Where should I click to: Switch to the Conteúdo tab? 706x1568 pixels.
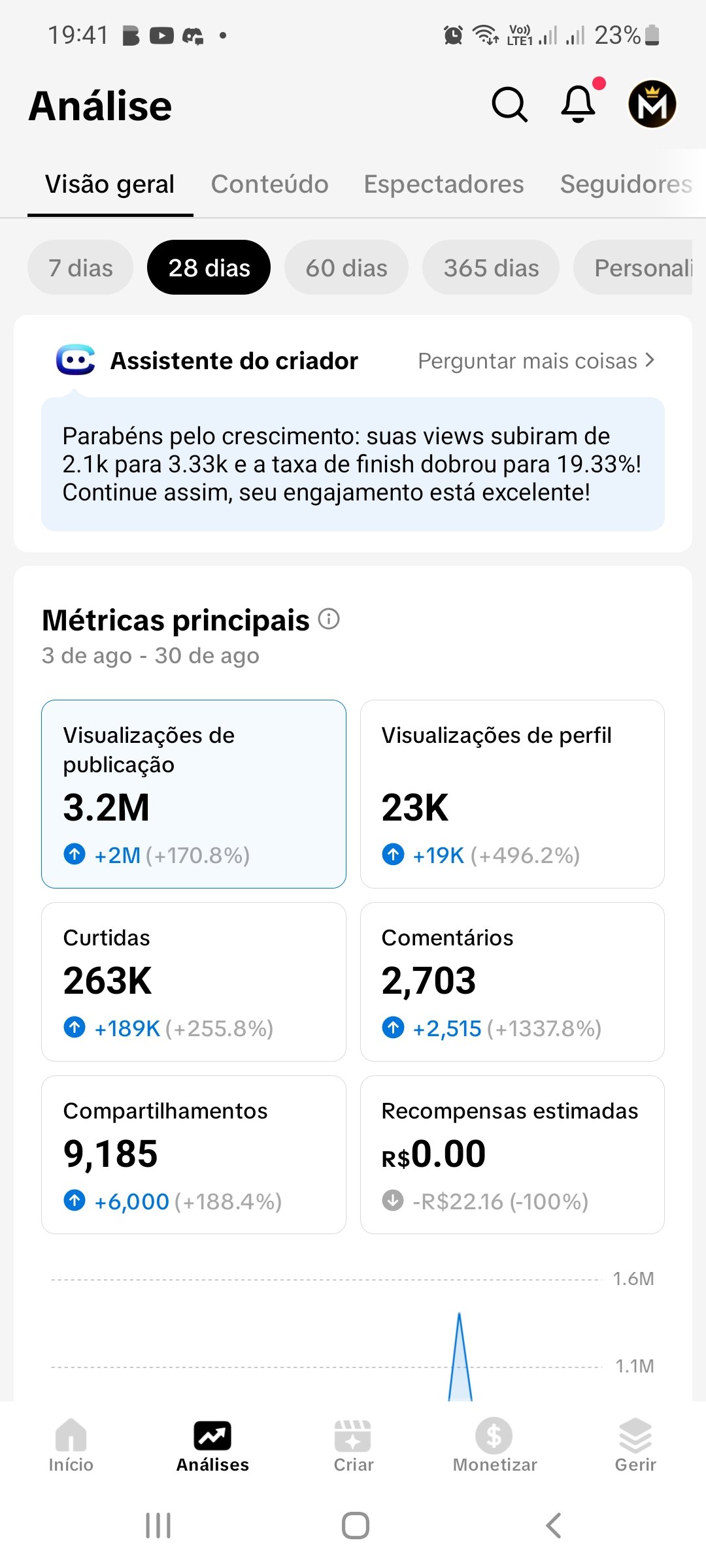coord(269,184)
